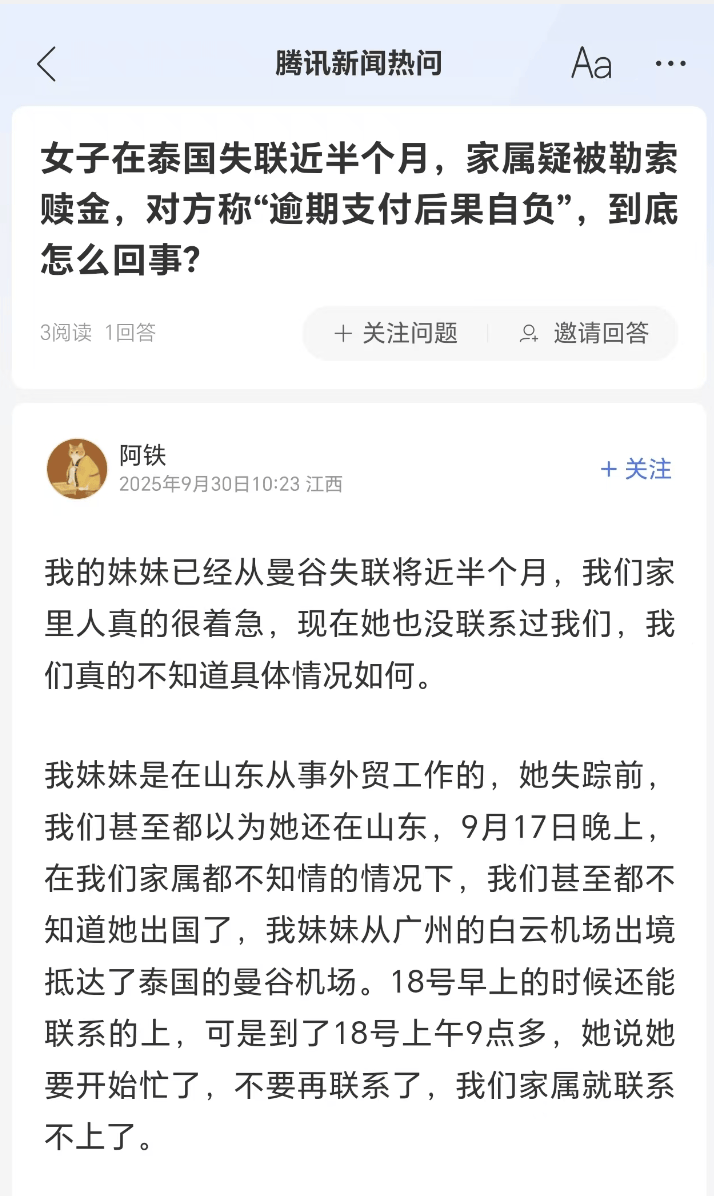714x1196 pixels.
Task: Go back using the top-left arrow
Action: [46, 64]
